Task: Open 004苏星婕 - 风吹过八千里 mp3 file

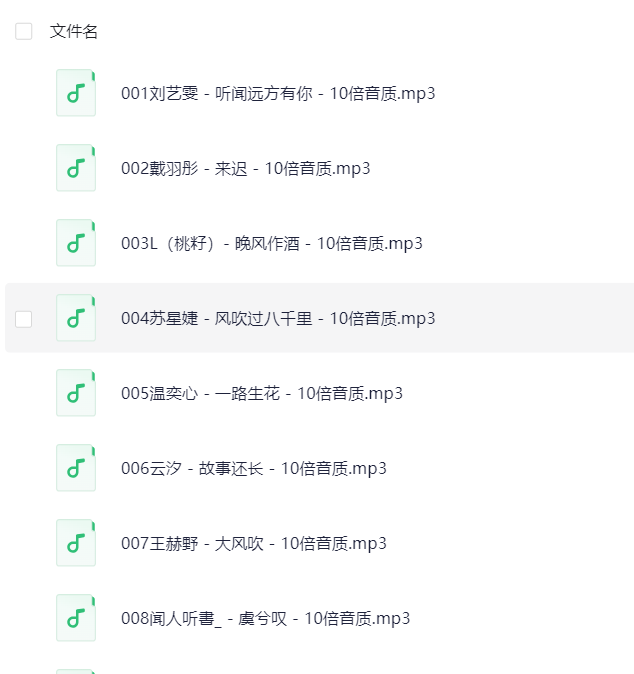Action: tap(277, 319)
